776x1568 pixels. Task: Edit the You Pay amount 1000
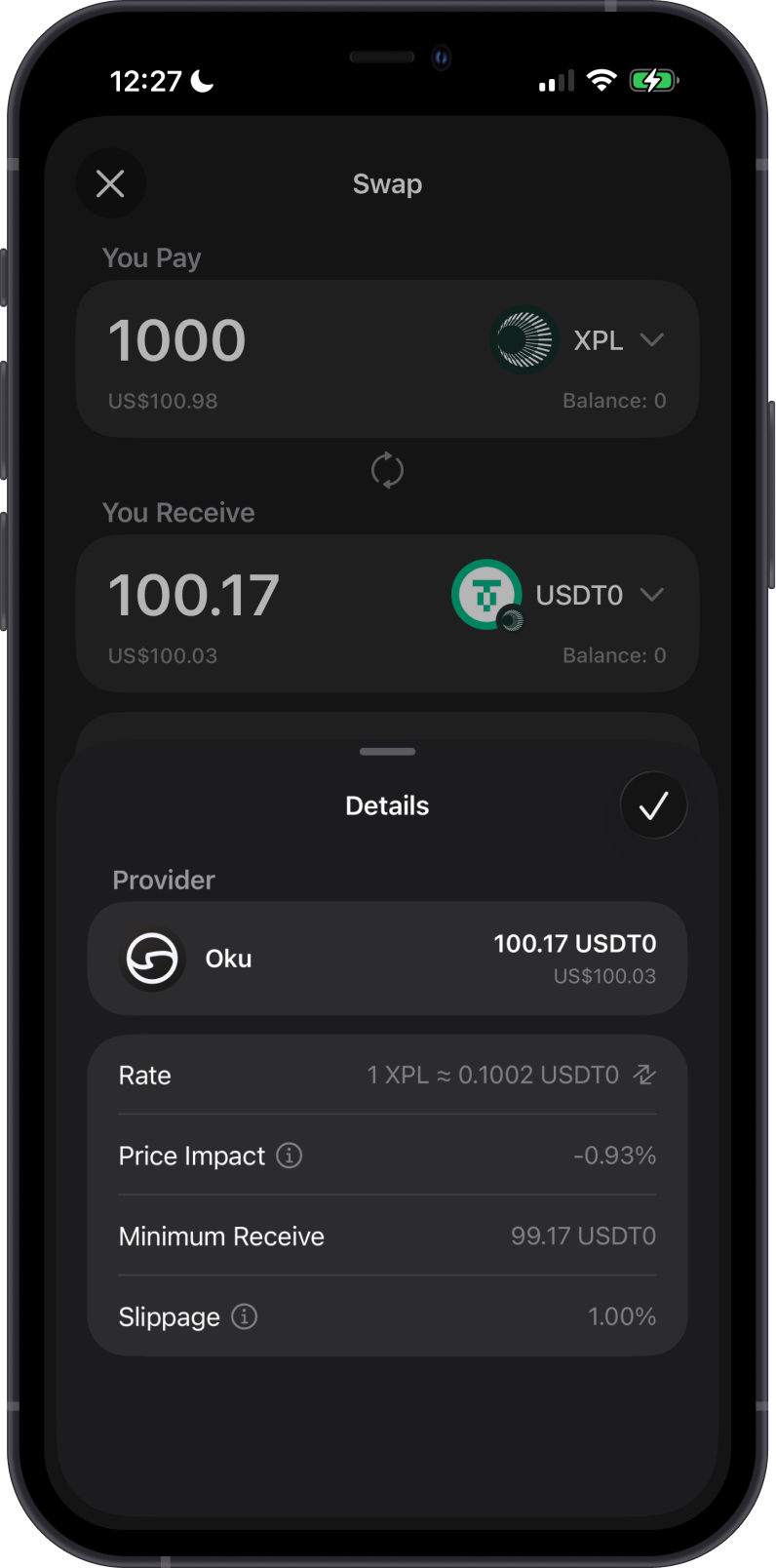coord(176,340)
